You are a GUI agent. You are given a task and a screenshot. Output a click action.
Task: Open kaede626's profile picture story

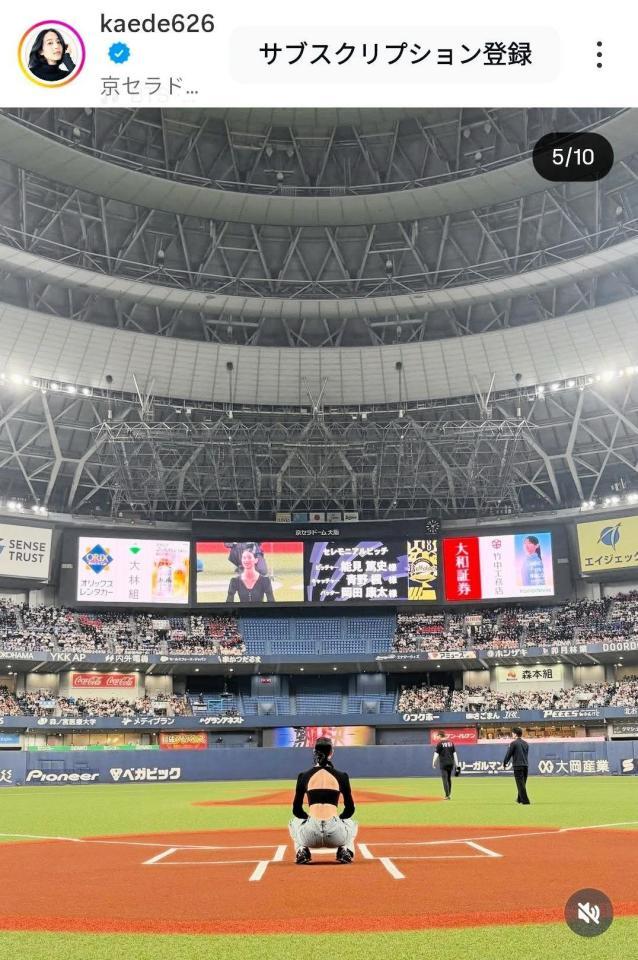point(51,54)
